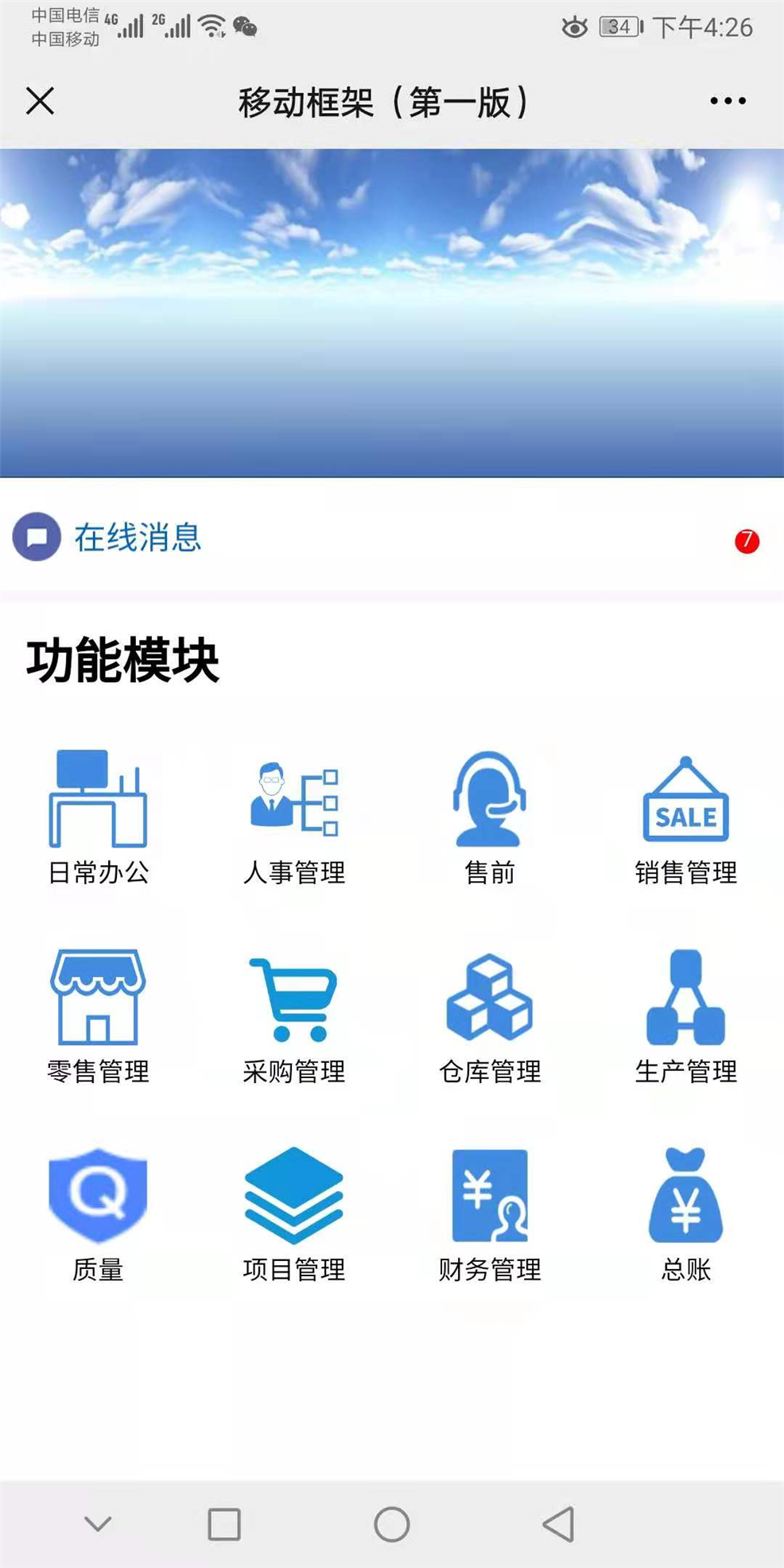784x1568 pixels.
Task: Open 在线消息 online messages
Action: point(137,538)
